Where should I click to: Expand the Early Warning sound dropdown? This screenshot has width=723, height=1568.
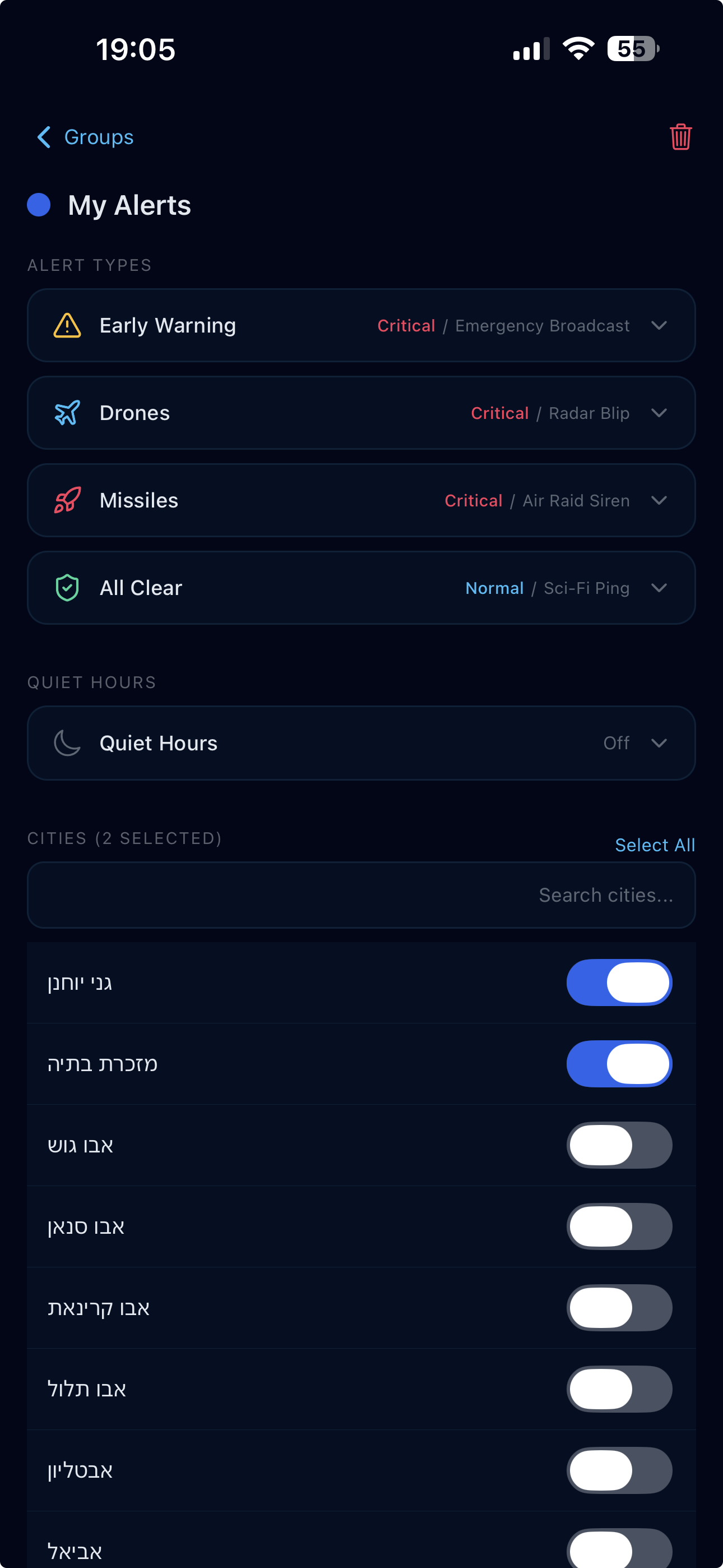[x=660, y=326]
